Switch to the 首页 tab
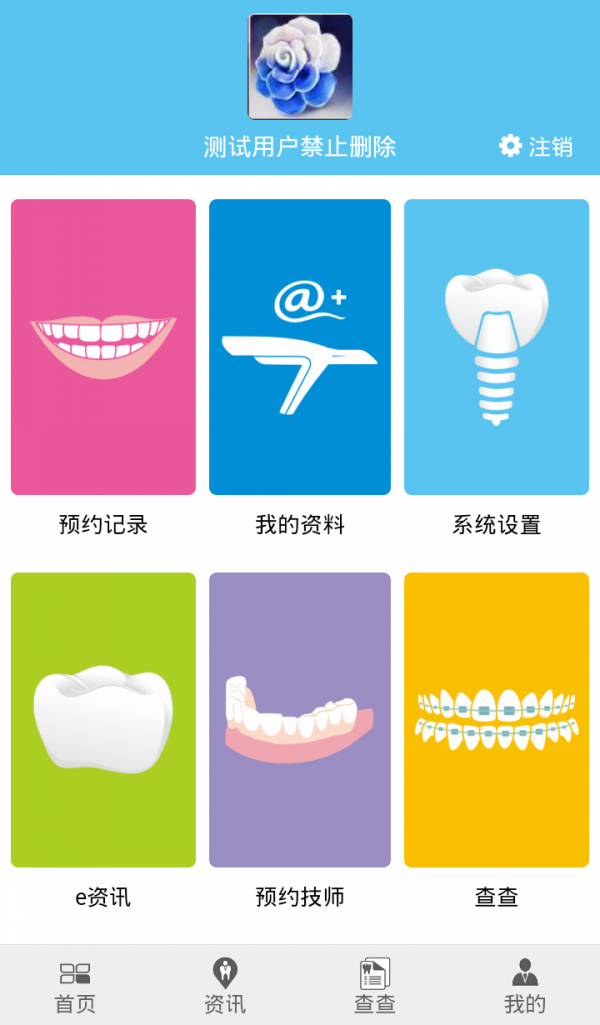 75,986
